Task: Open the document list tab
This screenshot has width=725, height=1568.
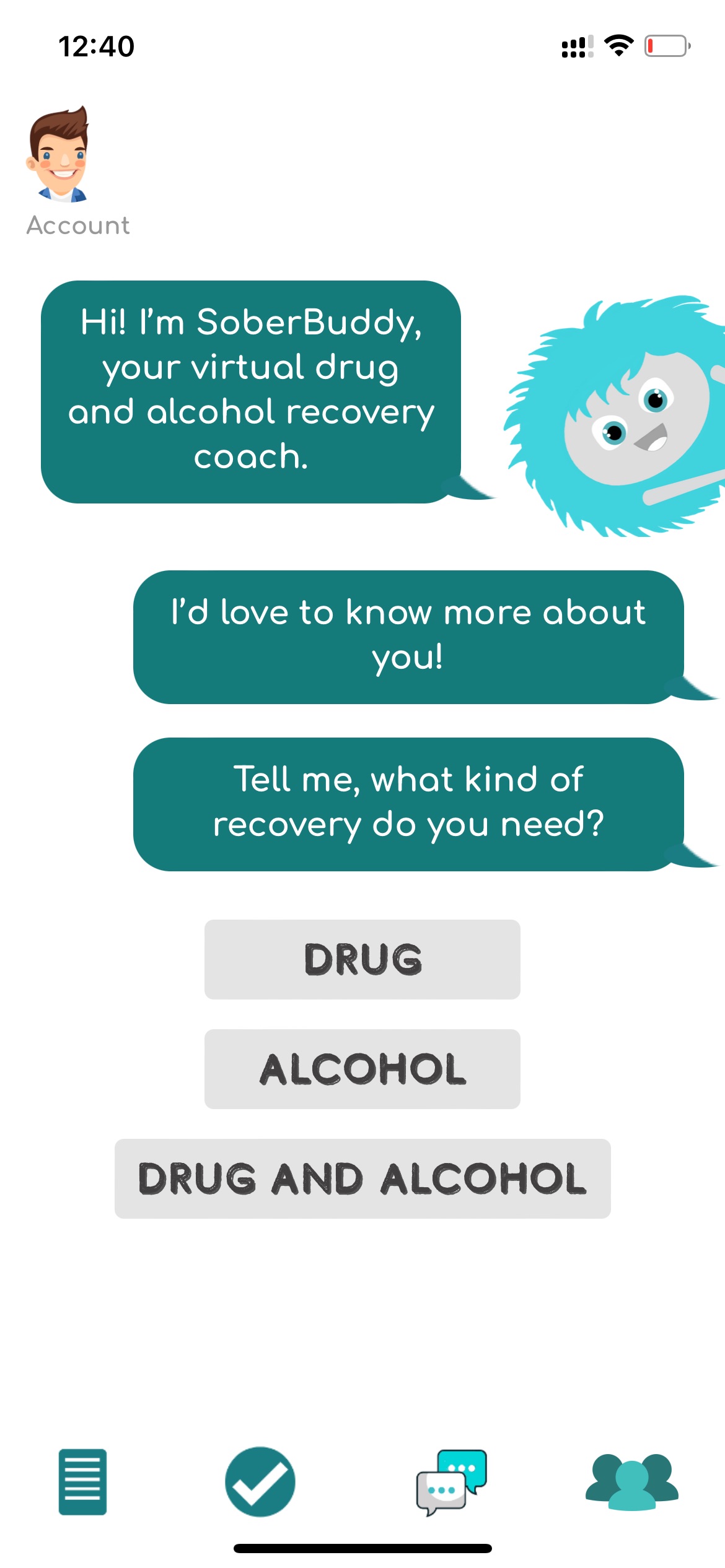Action: coord(82,1482)
